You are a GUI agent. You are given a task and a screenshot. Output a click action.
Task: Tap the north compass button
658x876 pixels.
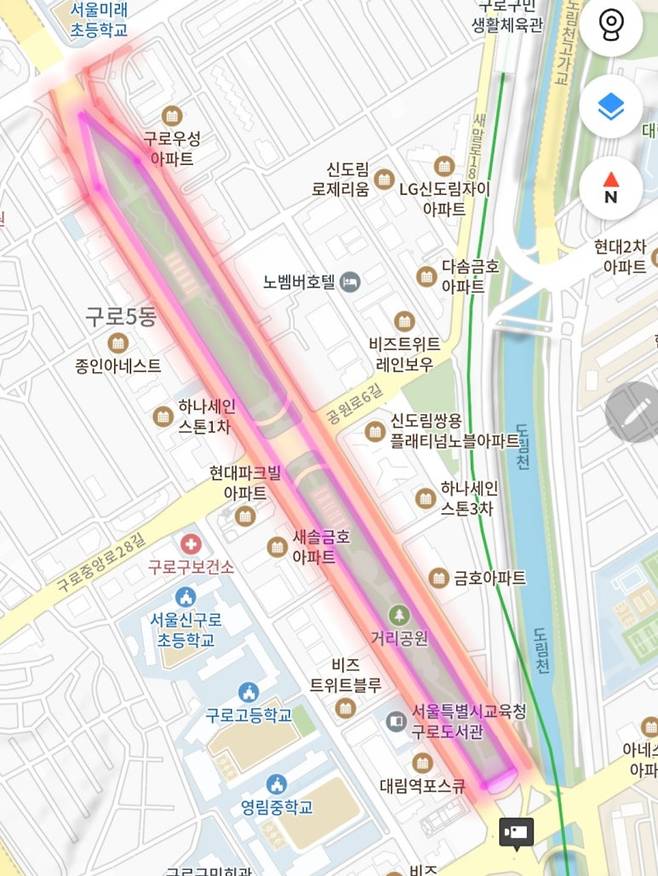pos(610,186)
